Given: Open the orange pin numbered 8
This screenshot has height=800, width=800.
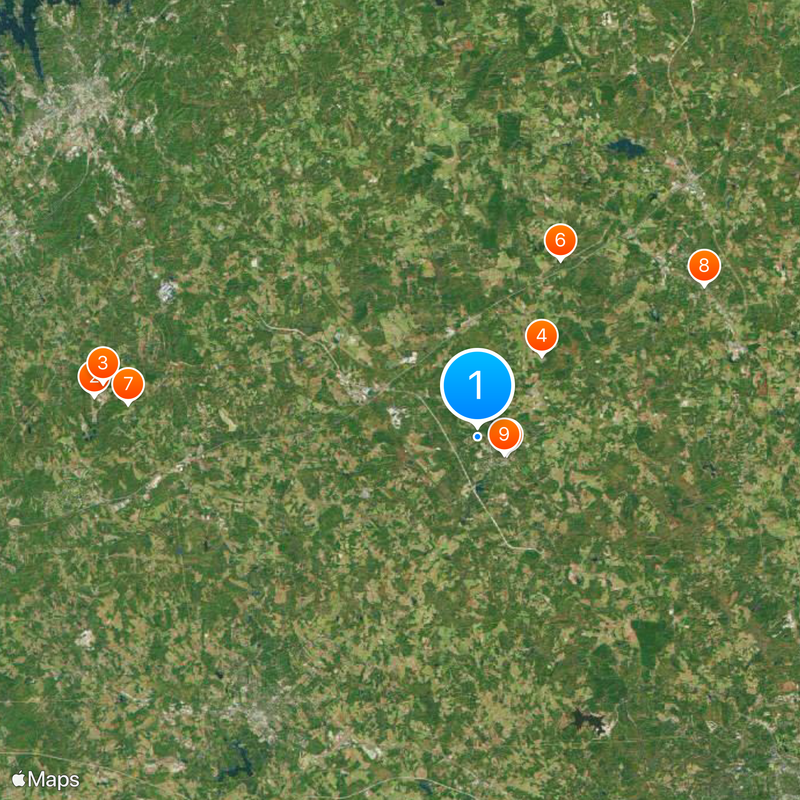Looking at the screenshot, I should point(704,265).
